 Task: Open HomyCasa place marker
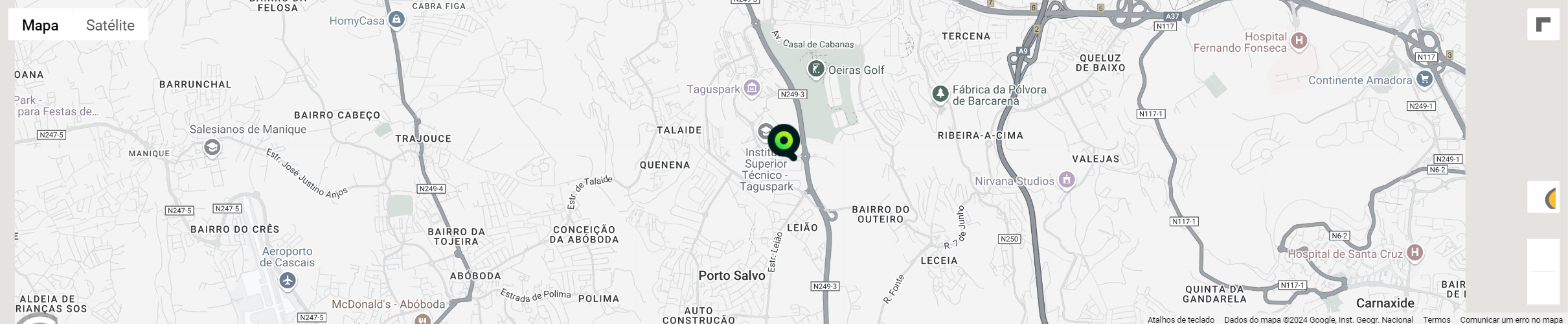point(396,20)
